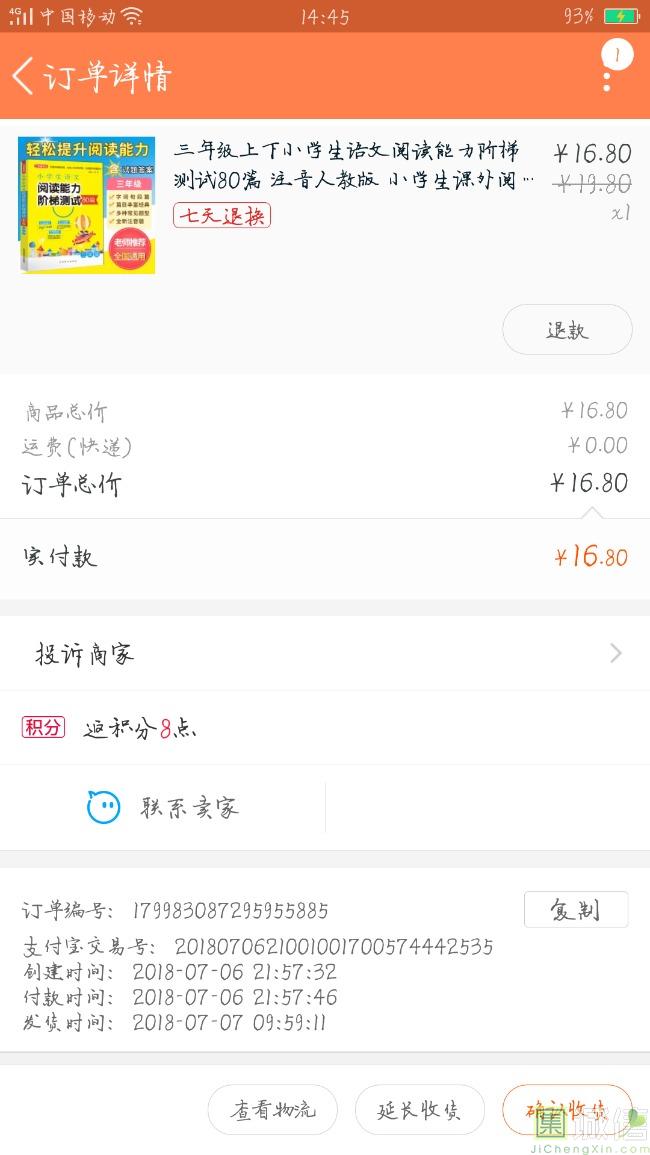
Task: Open the 投诉商家 complaint row
Action: click(324, 654)
